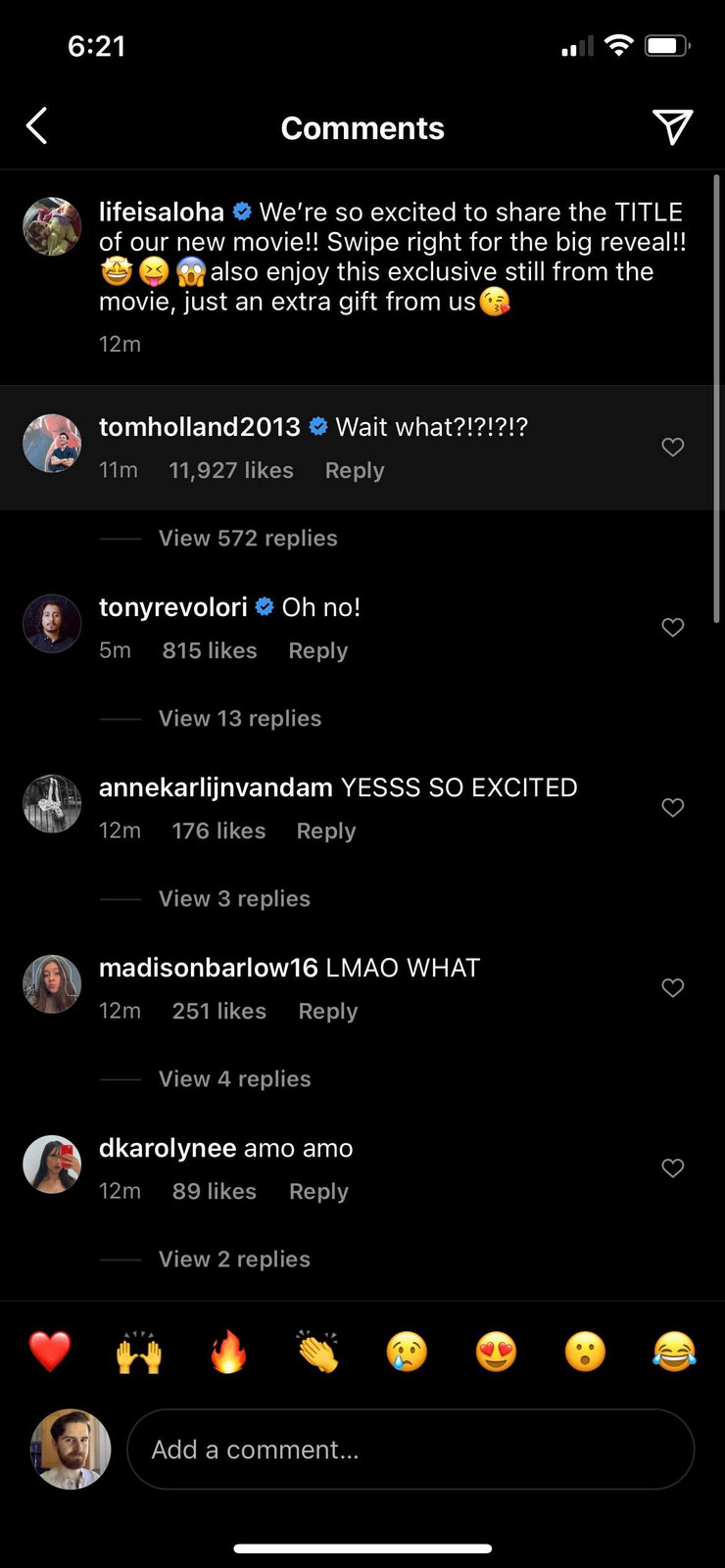Screen dimensions: 725x1568
Task: Show 4 replies to madisonbarlow16
Action: 234,1079
